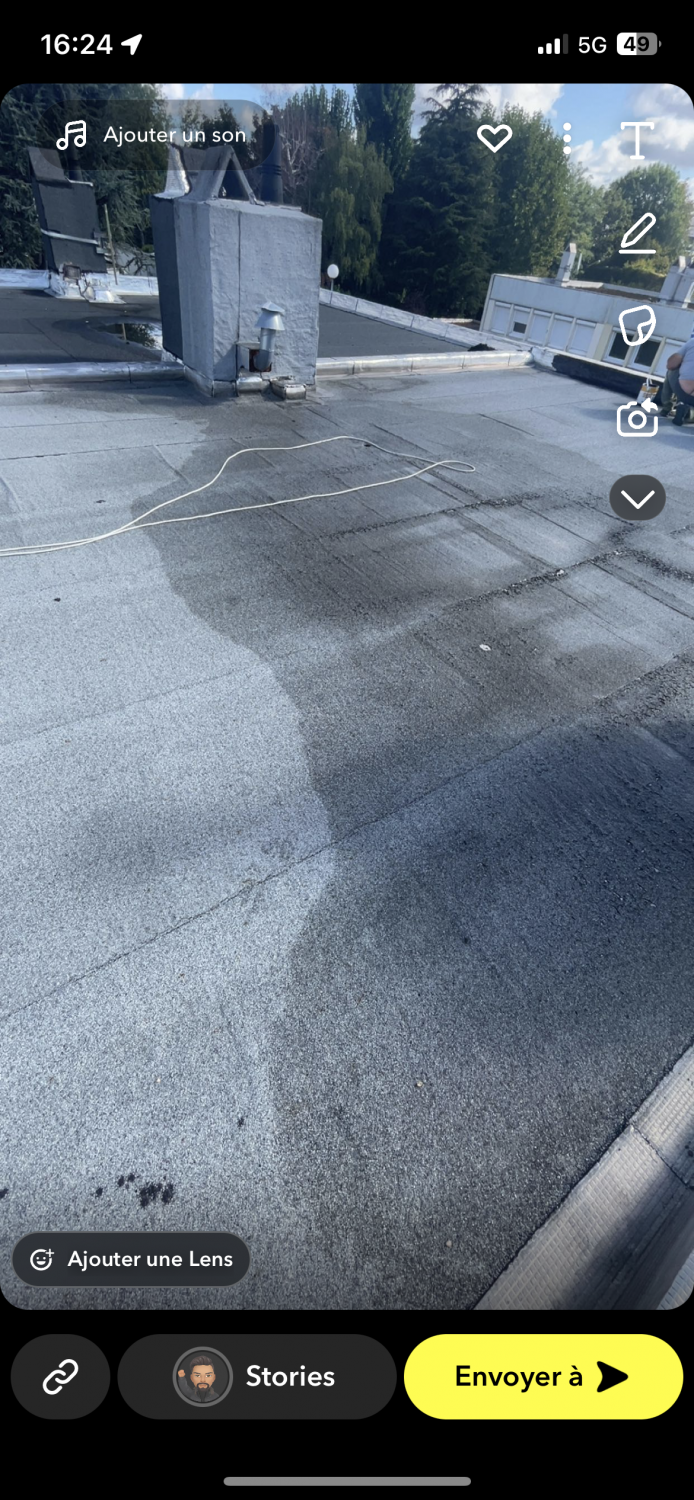Tap the heart icon to favorite the snap
Screen dimensions: 694x1500
click(x=494, y=138)
